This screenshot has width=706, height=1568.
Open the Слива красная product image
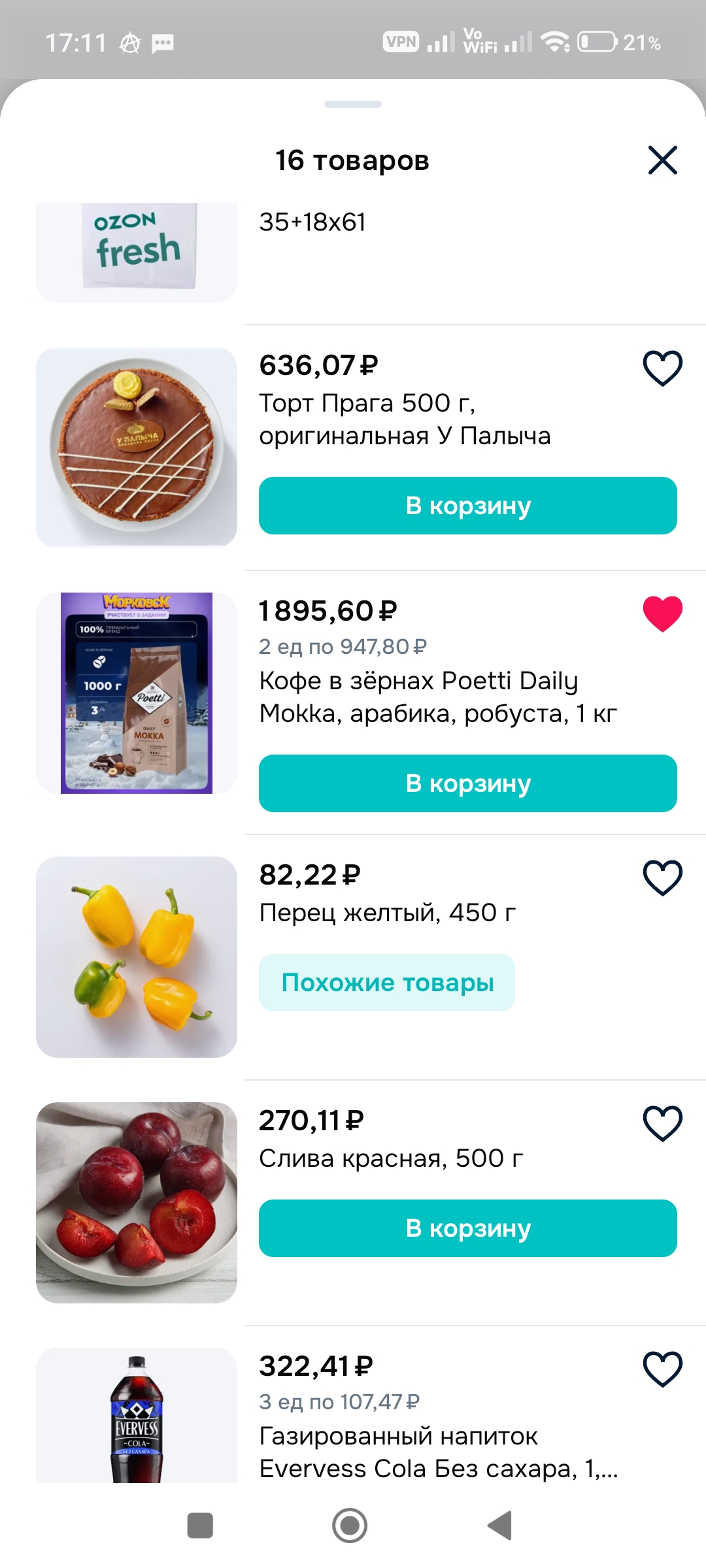137,1203
